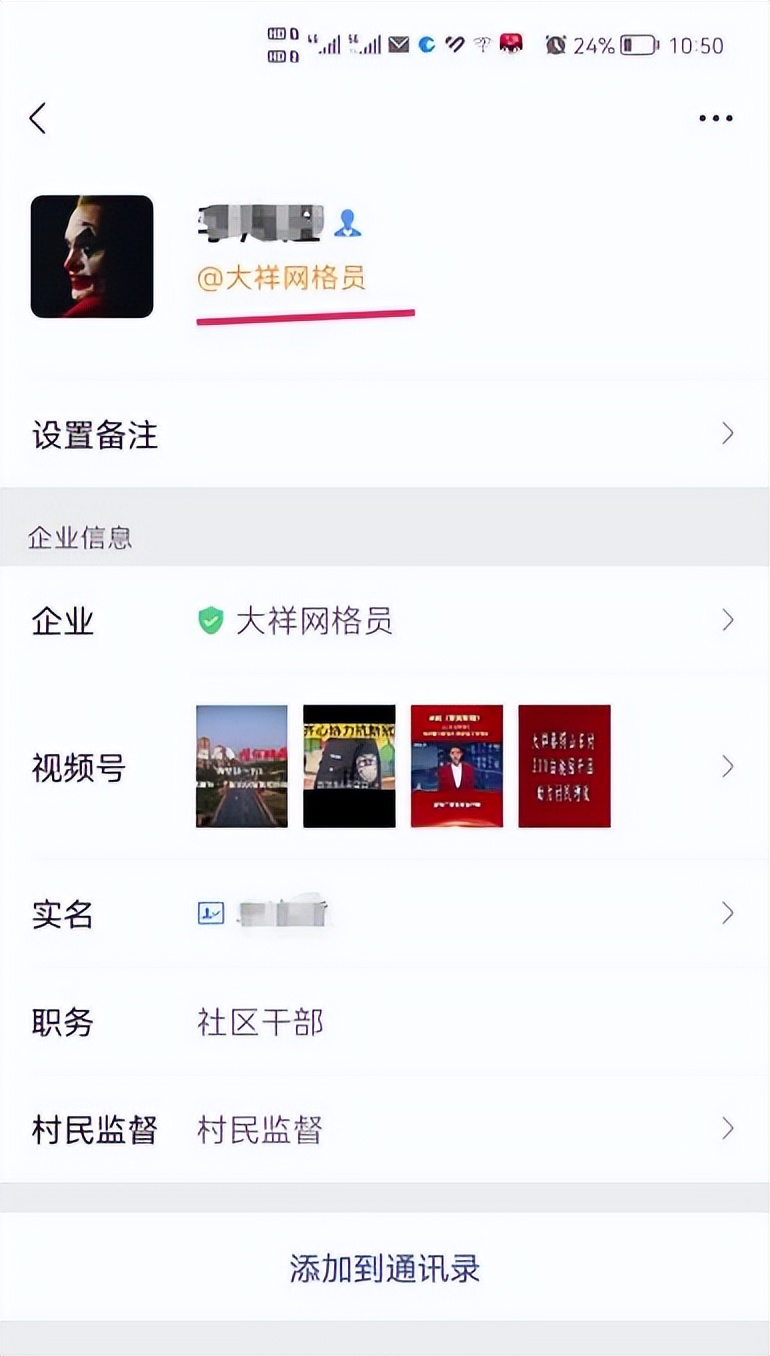Open the last red video thumbnail
The height and width of the screenshot is (1356, 770).
563,766
